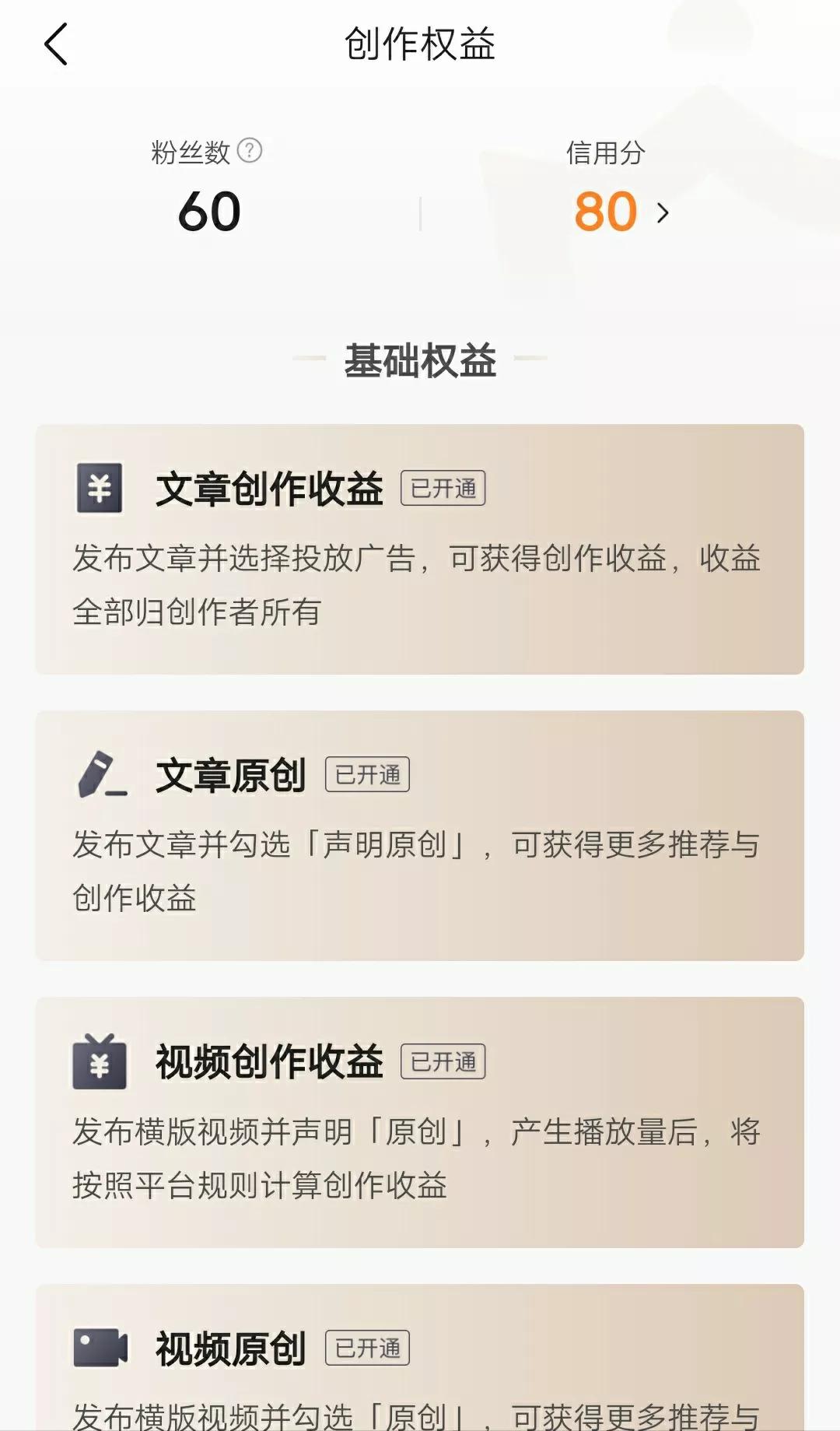
Task: Open the 粉丝数 help question mark
Action: tap(250, 150)
